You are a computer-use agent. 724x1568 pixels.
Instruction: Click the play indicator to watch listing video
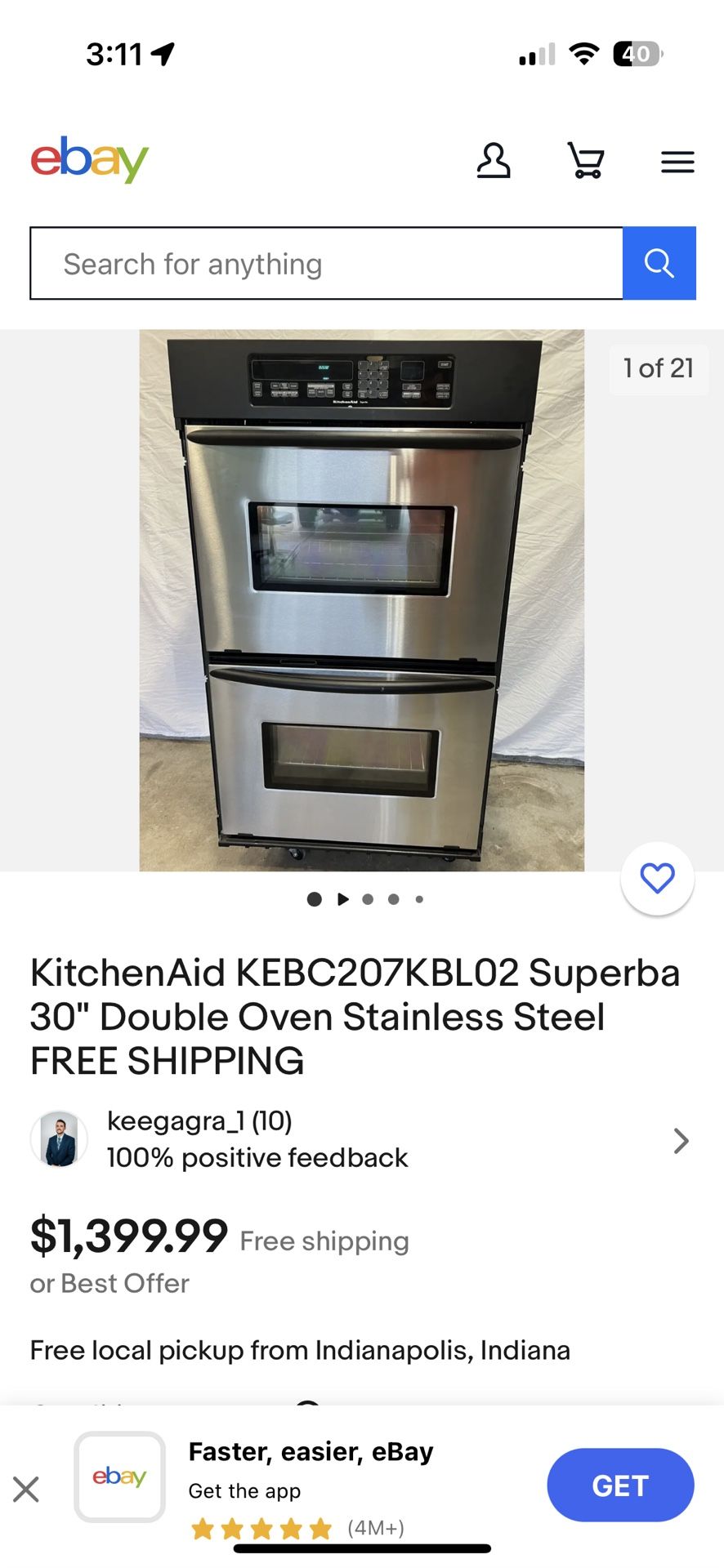(342, 898)
